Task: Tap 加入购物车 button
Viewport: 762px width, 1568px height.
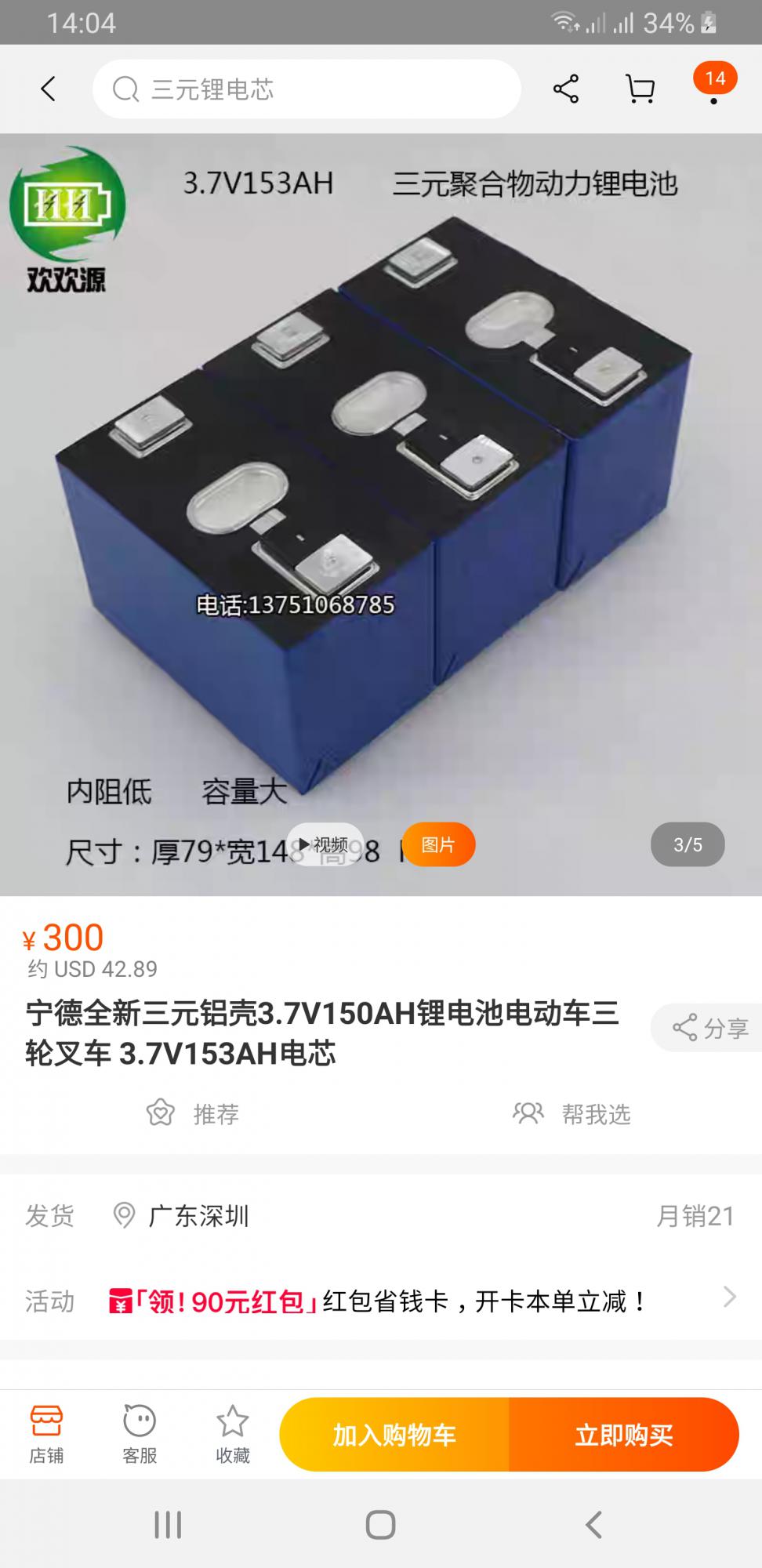Action: (394, 1435)
